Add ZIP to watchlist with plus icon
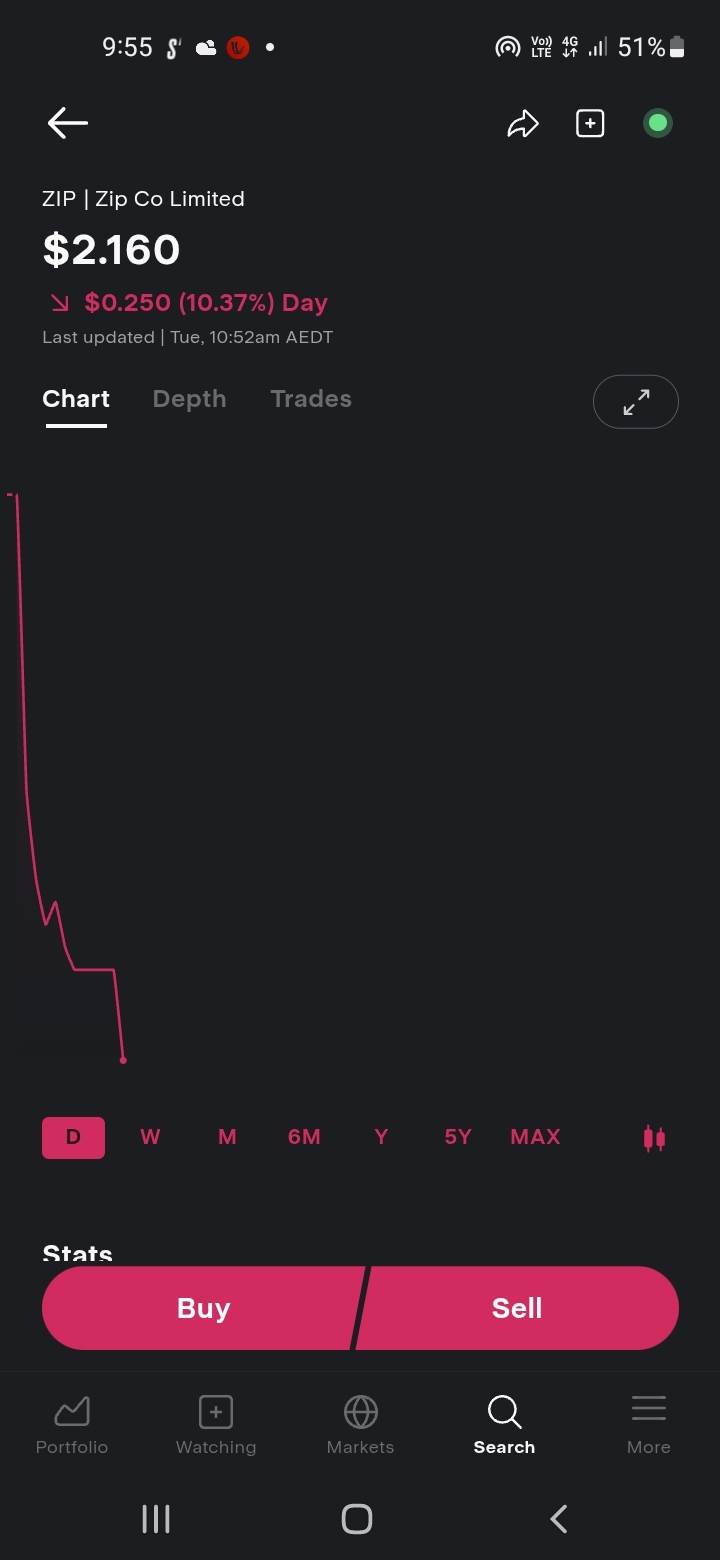720x1560 pixels. tap(590, 124)
